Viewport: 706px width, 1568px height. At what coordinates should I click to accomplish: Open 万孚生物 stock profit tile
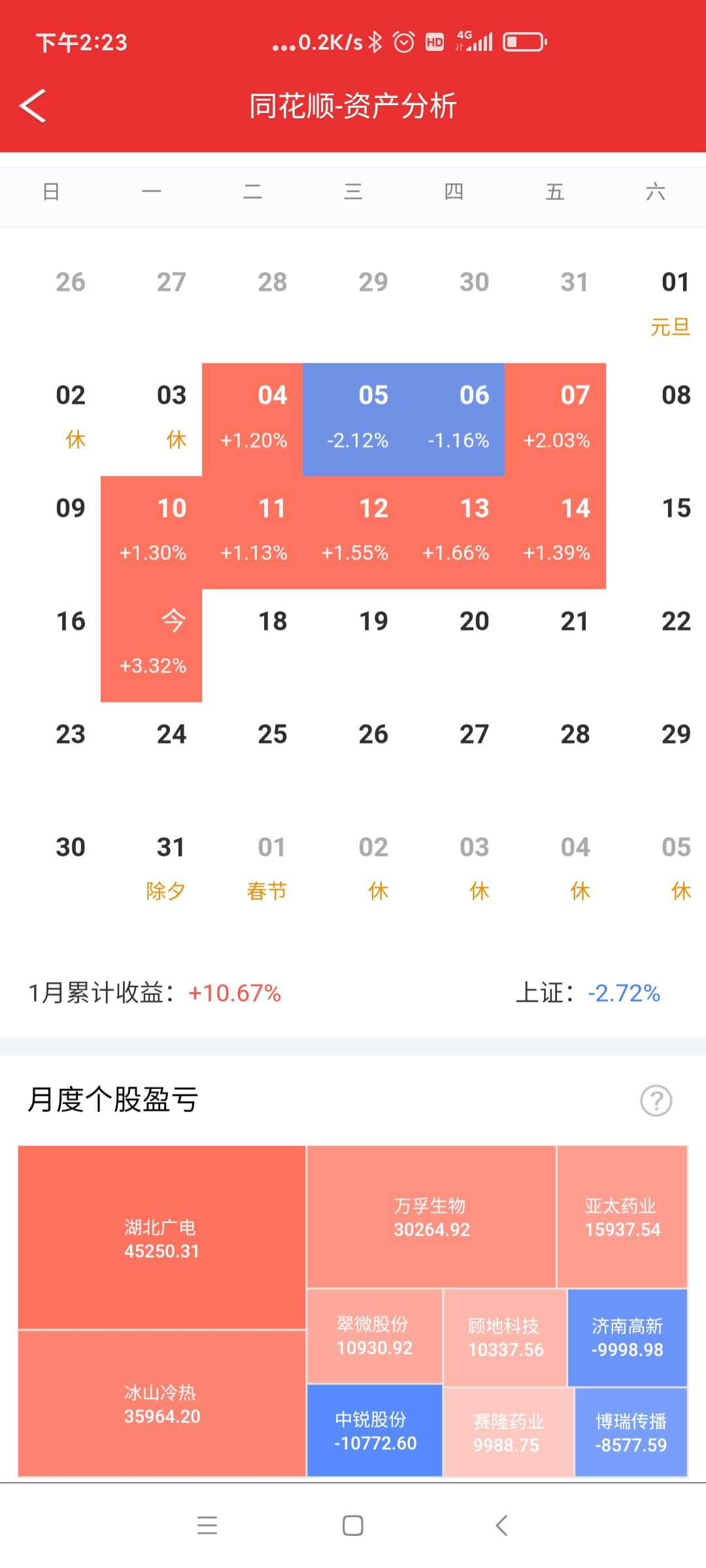431,1217
